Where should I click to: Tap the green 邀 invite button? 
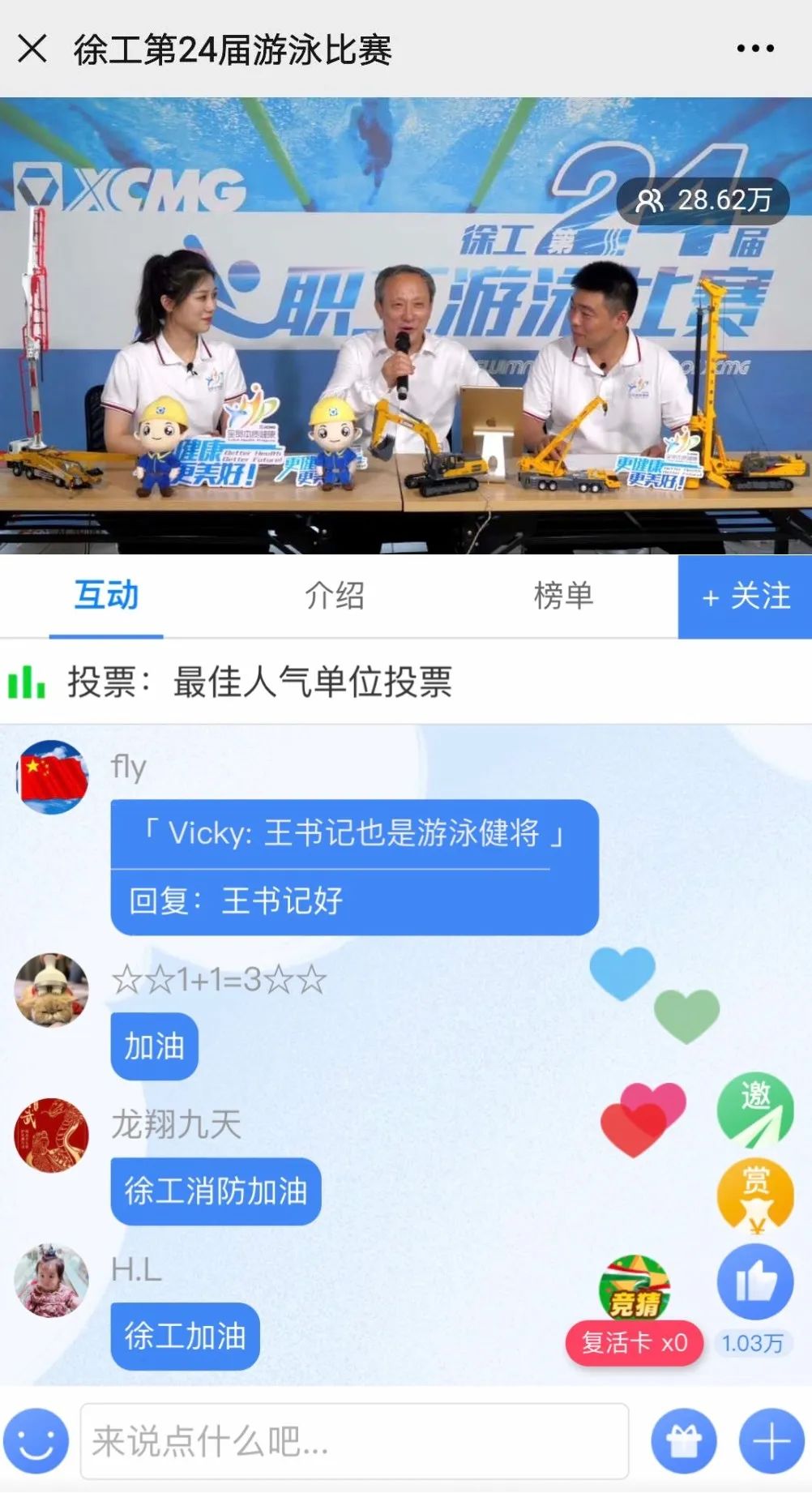click(755, 1109)
